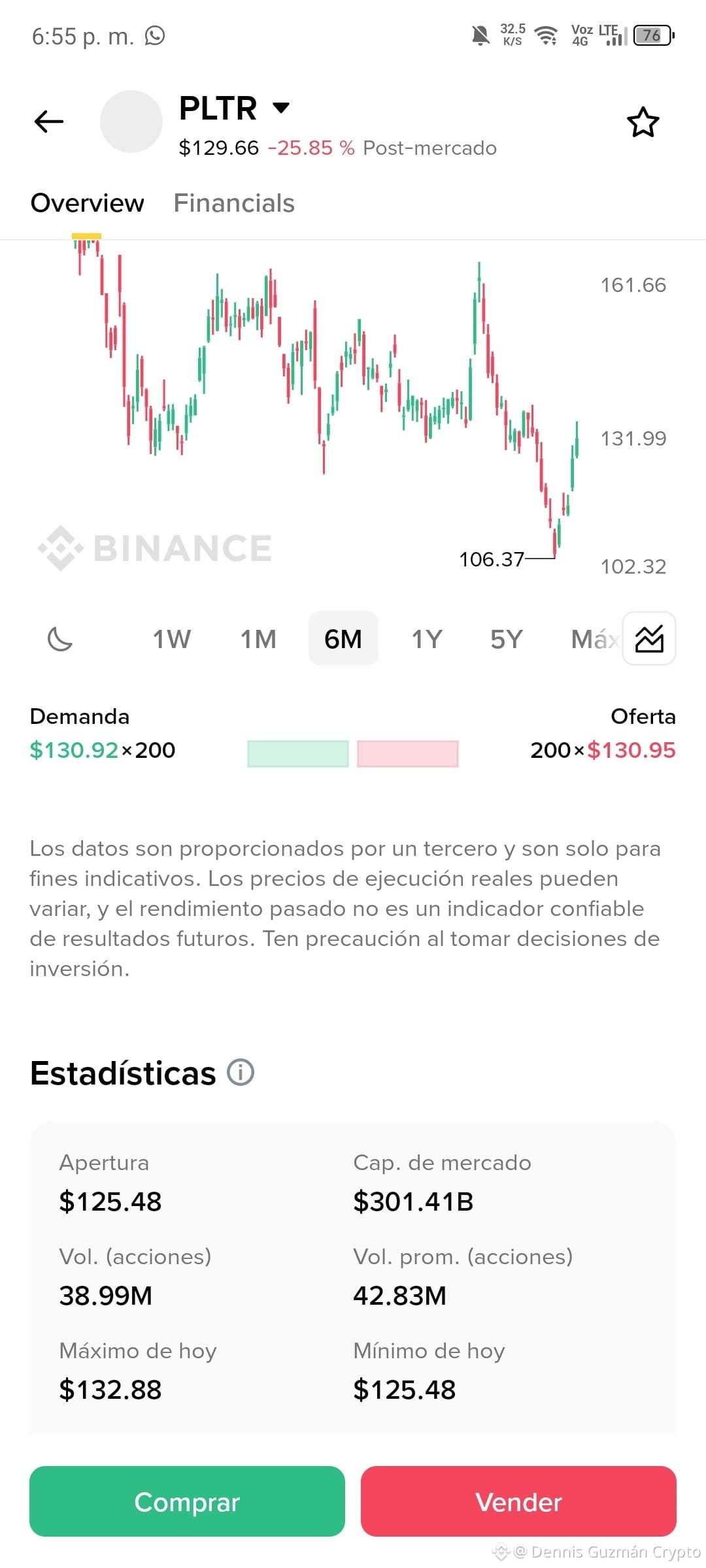The height and width of the screenshot is (1568, 706).
Task: Select the Overview tab
Action: [87, 203]
